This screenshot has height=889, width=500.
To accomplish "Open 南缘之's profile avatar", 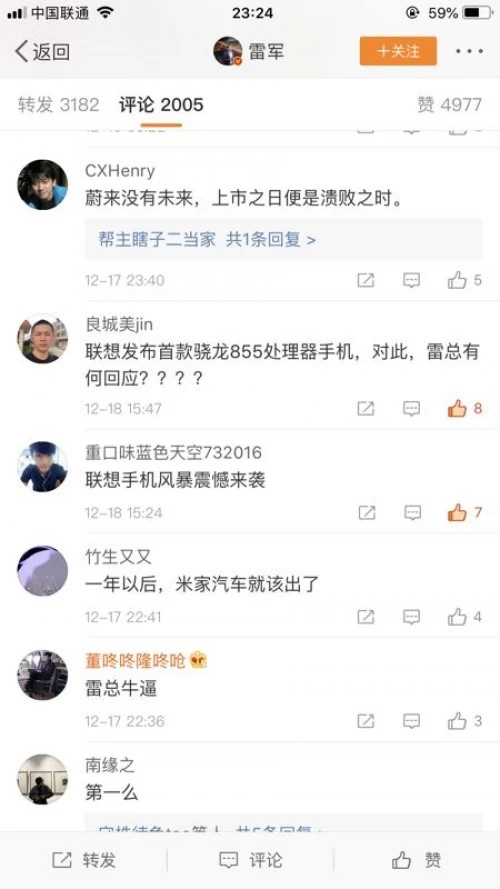I will (x=43, y=779).
